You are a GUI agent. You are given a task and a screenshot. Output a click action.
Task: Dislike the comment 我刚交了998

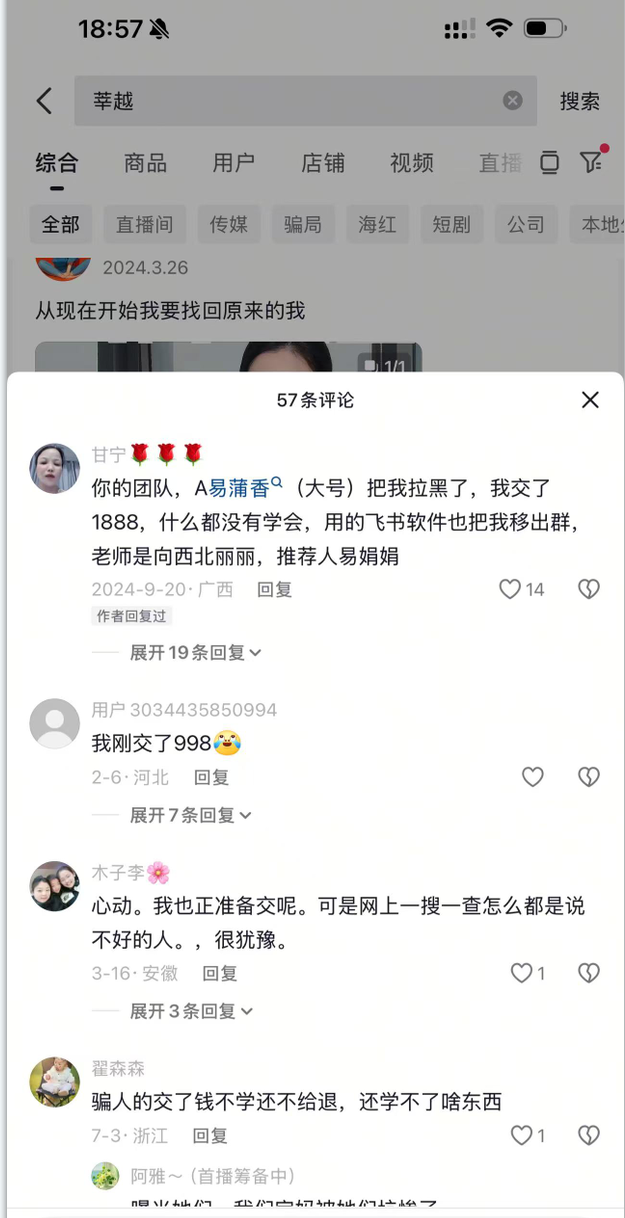point(589,777)
